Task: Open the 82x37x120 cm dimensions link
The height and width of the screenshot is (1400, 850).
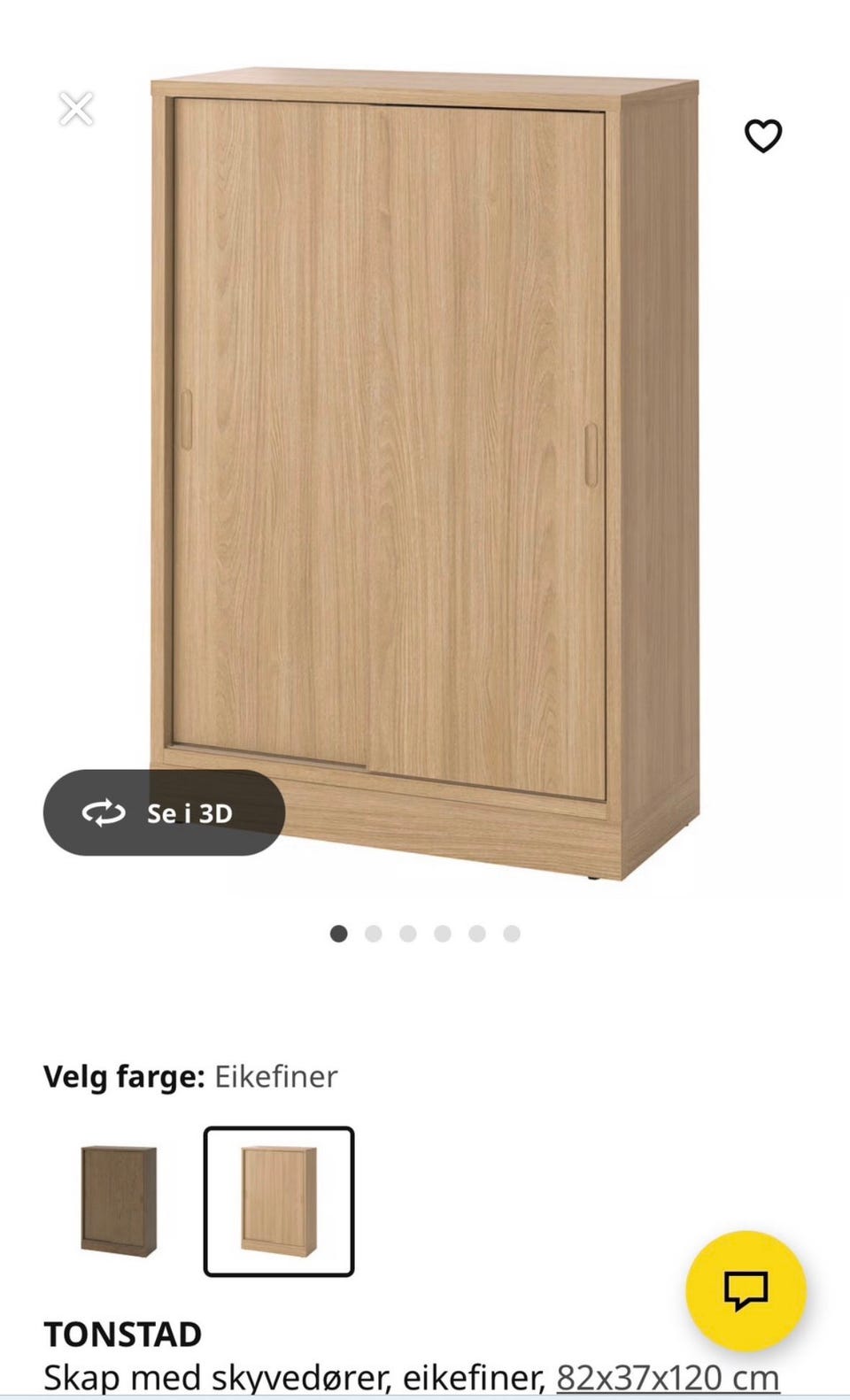Action: pos(668,1378)
